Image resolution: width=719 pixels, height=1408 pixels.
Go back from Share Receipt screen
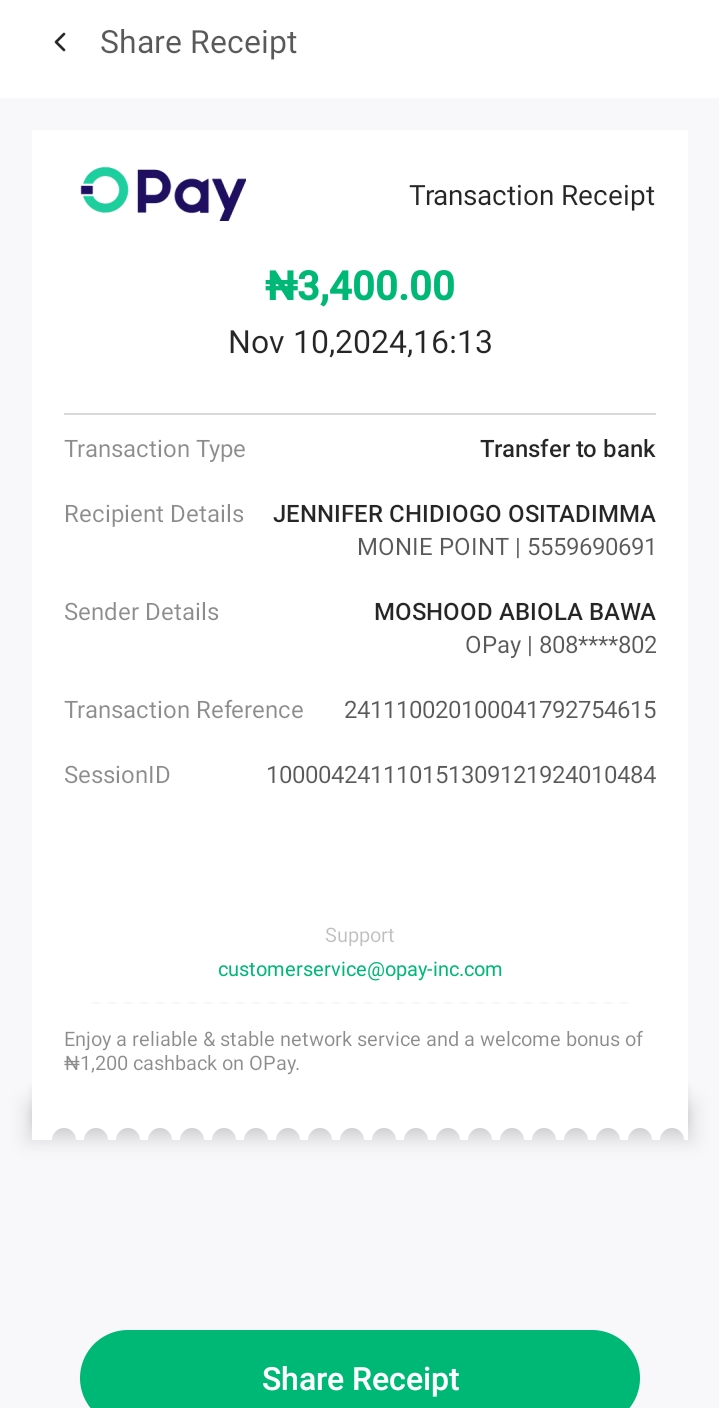click(x=61, y=42)
